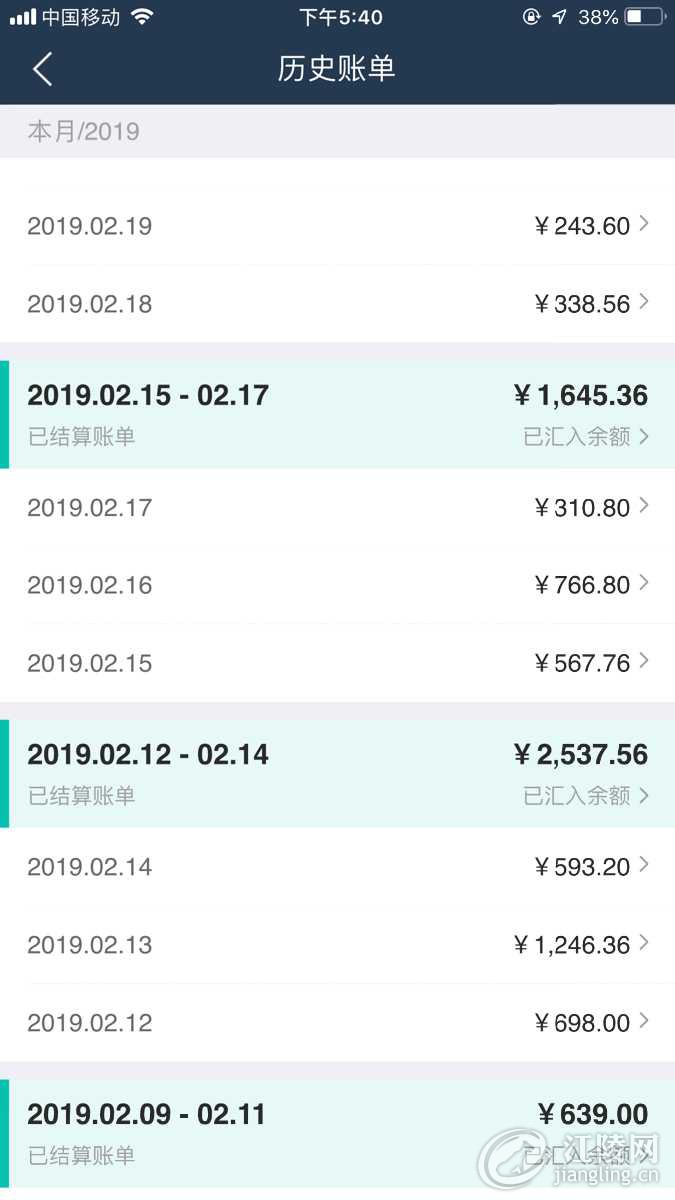The width and height of the screenshot is (675, 1200).
Task: Open the 2019.02.18 daily bill
Action: (337, 304)
